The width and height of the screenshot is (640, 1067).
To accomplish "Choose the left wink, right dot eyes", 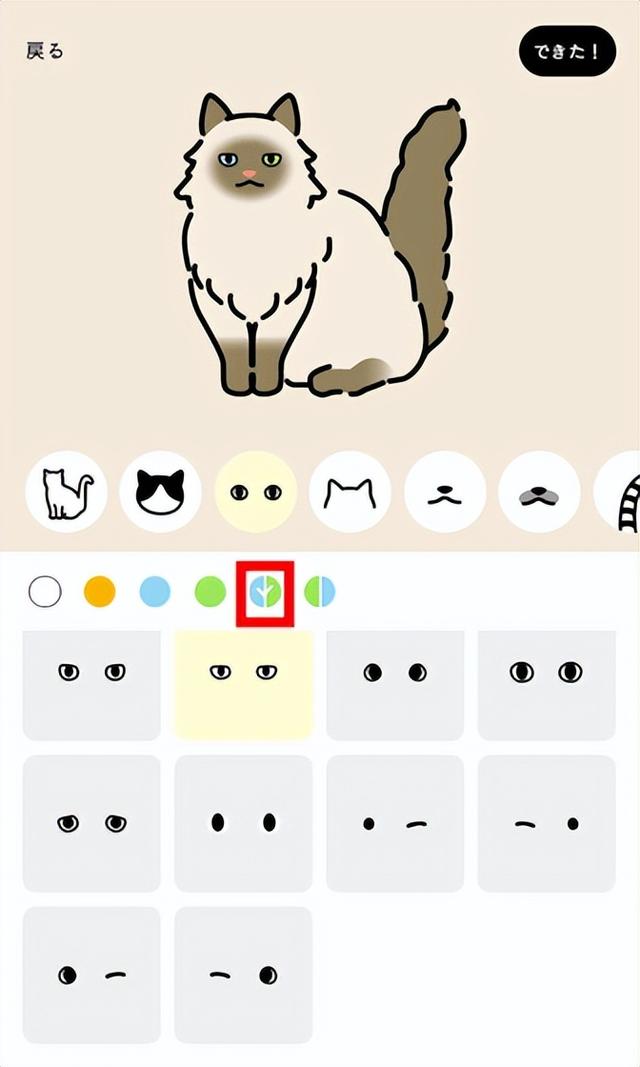I will [546, 823].
